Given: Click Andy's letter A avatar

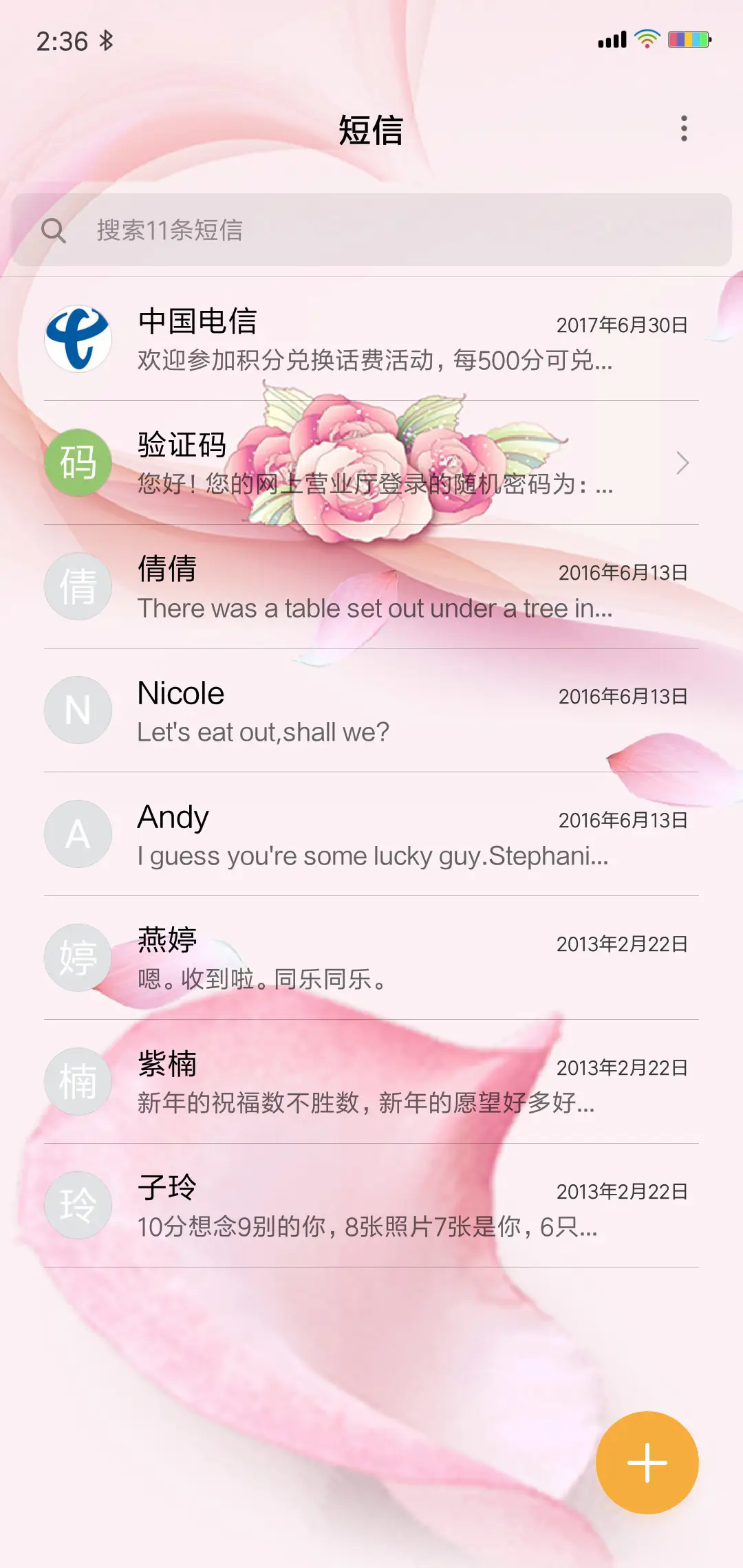Looking at the screenshot, I should 78,834.
